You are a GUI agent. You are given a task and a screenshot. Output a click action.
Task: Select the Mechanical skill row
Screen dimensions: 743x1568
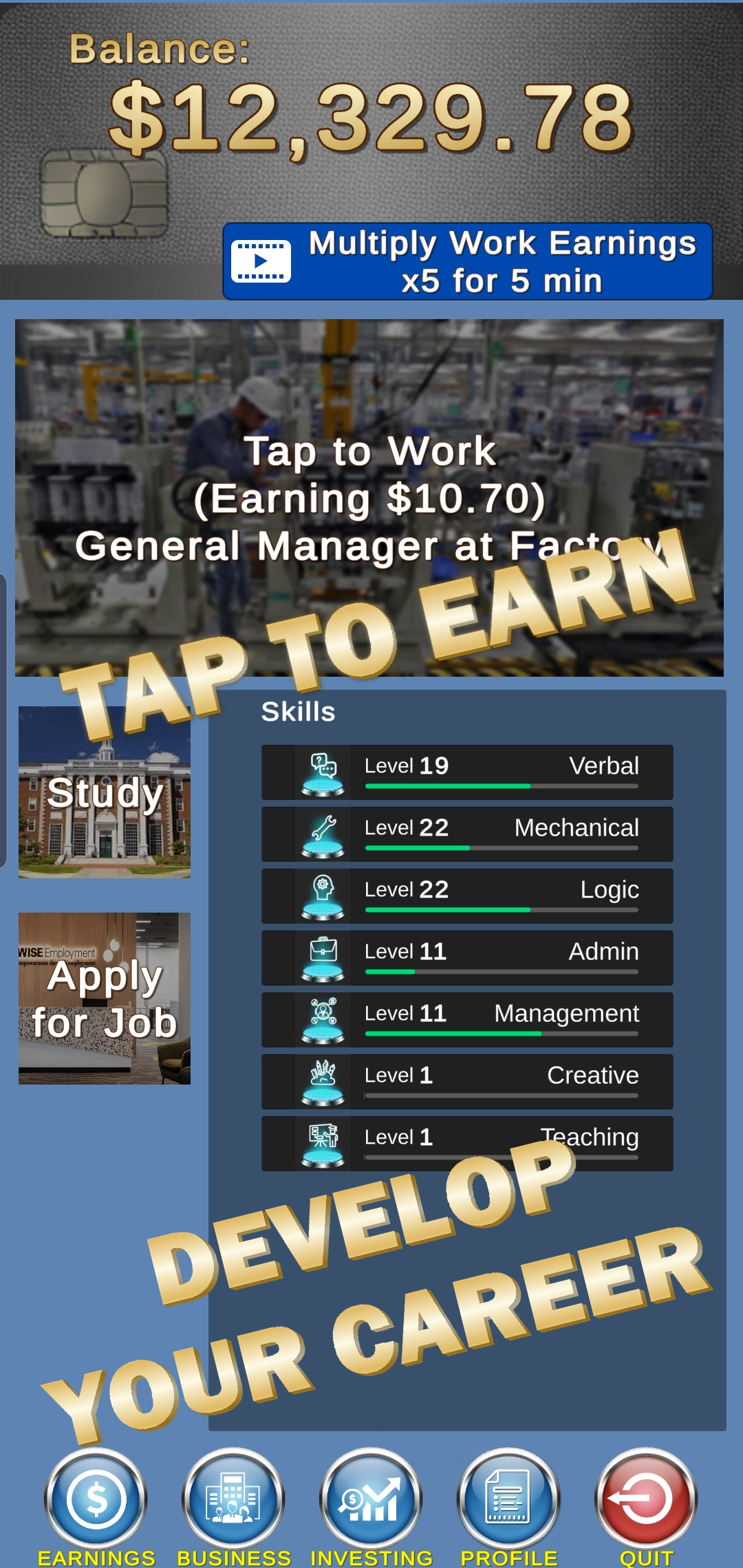click(x=467, y=834)
